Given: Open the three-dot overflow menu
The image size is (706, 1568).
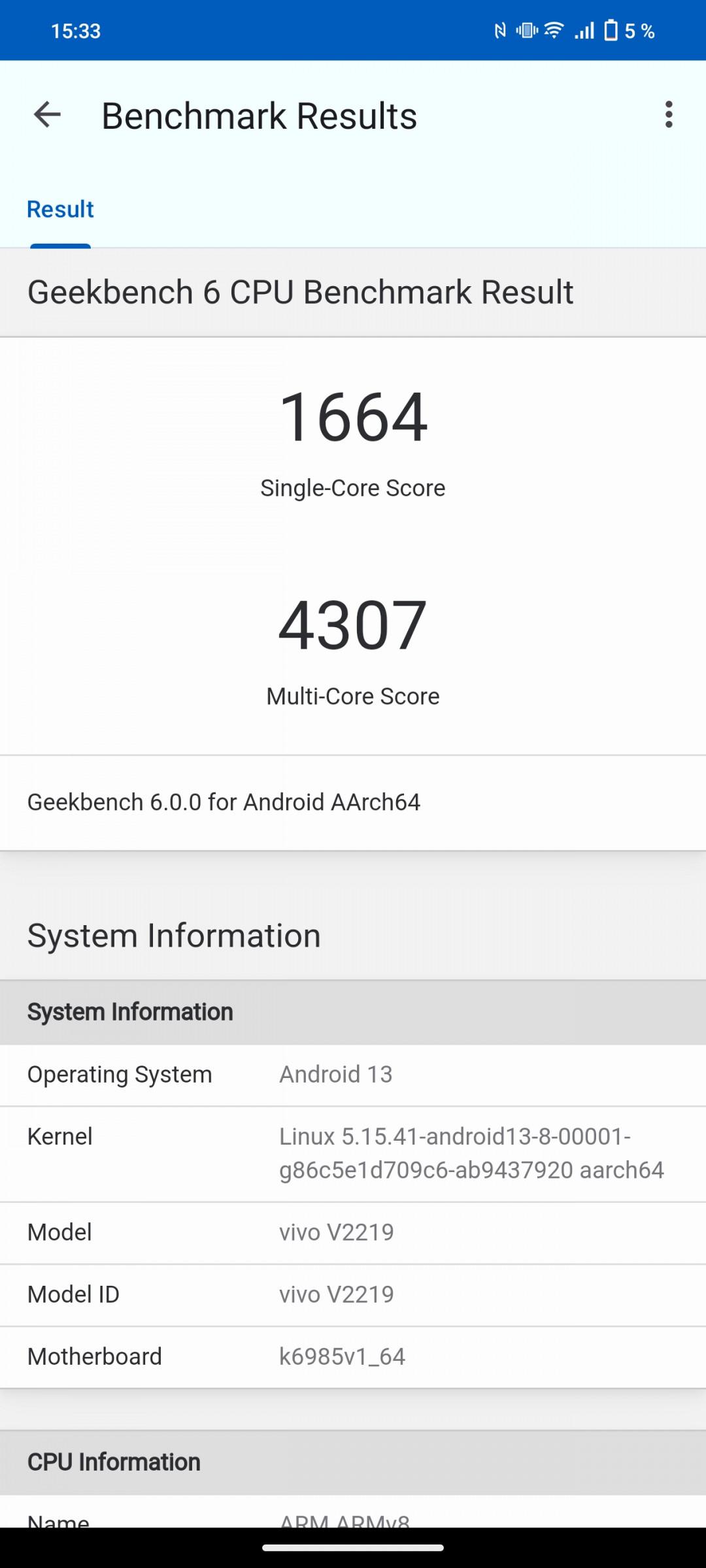Looking at the screenshot, I should click(x=668, y=115).
